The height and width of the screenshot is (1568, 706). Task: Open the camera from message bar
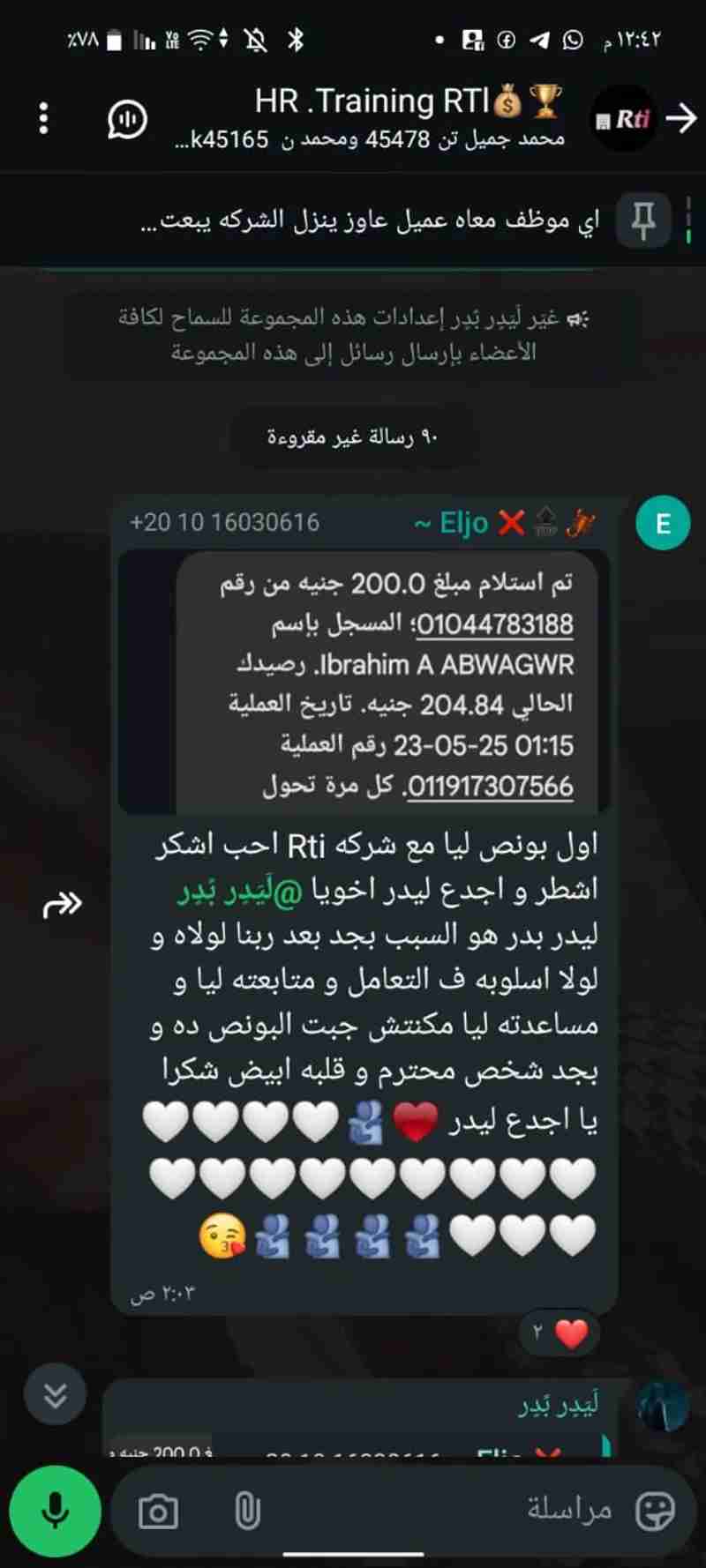(x=159, y=1512)
